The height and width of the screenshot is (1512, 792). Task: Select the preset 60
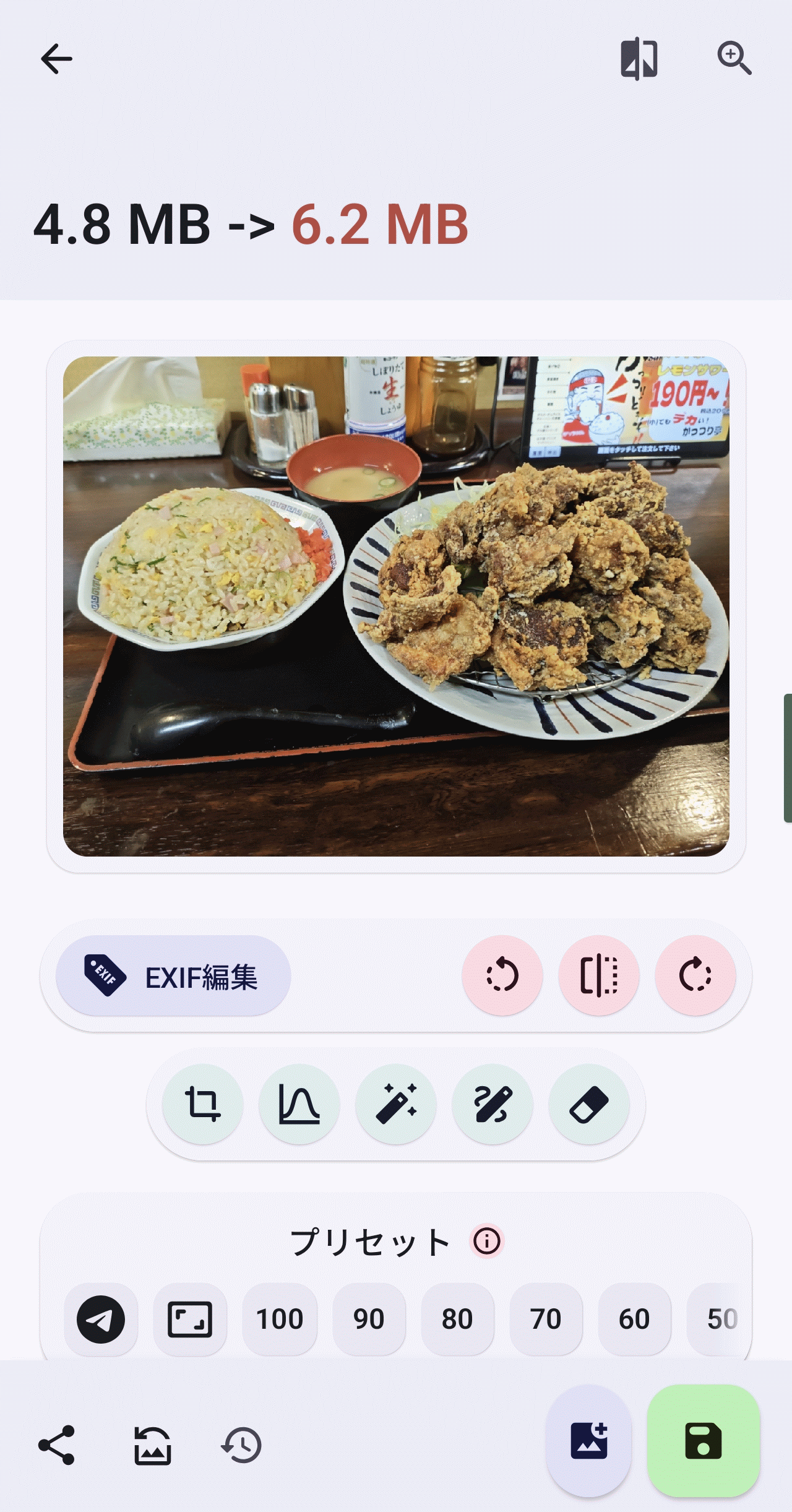coord(634,1320)
